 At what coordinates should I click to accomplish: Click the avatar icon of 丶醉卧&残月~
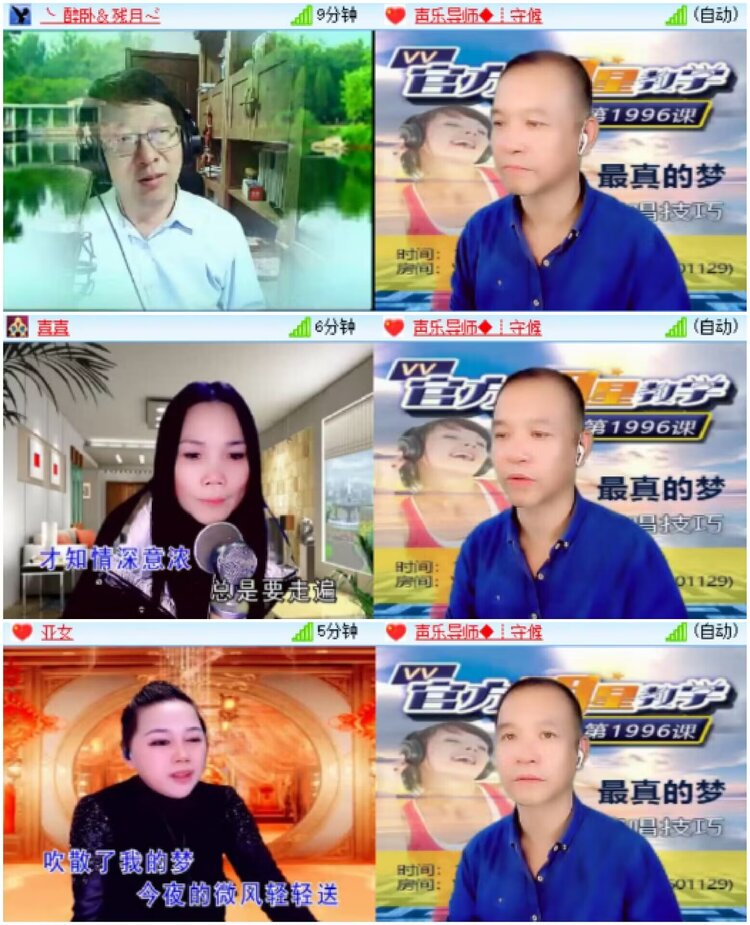pyautogui.click(x=19, y=14)
